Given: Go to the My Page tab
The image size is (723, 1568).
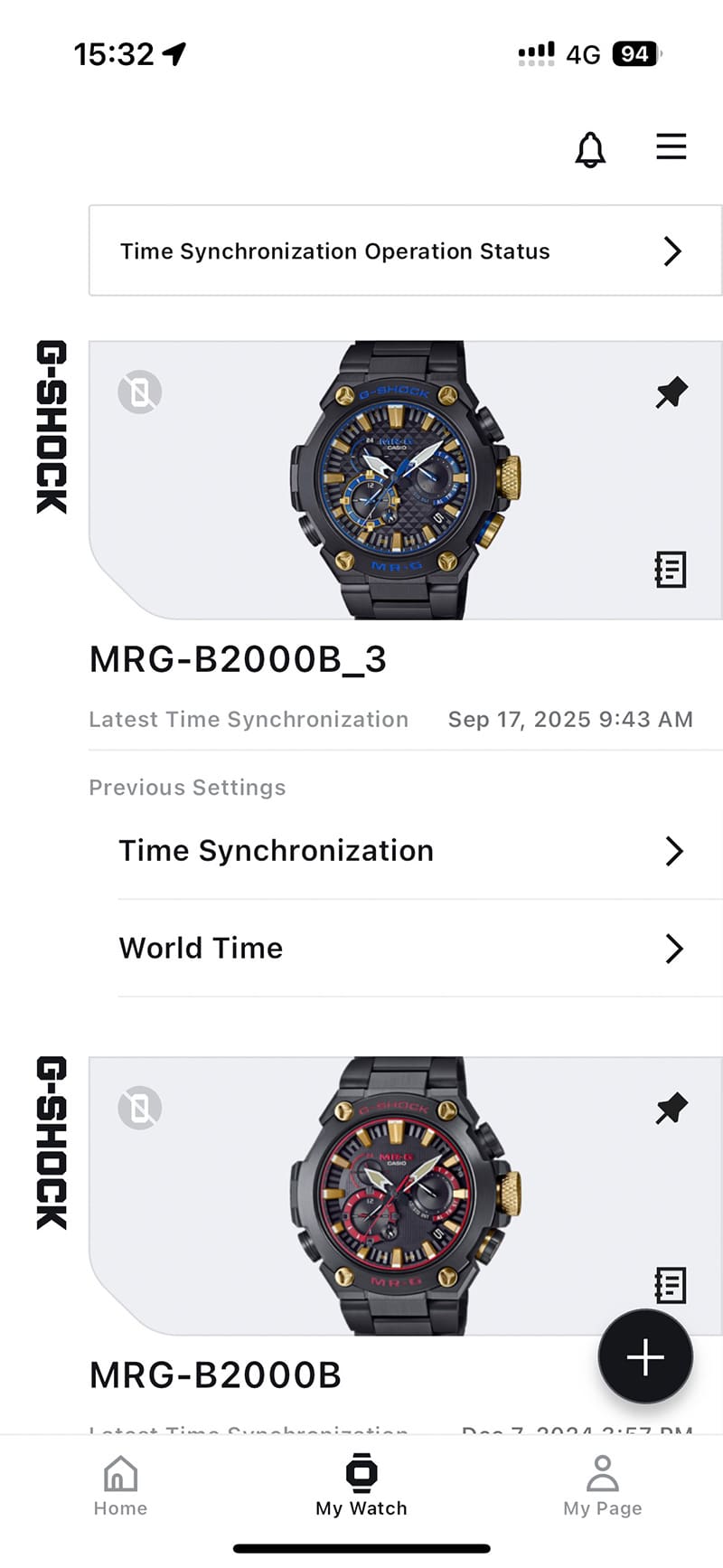Looking at the screenshot, I should coord(602,1486).
